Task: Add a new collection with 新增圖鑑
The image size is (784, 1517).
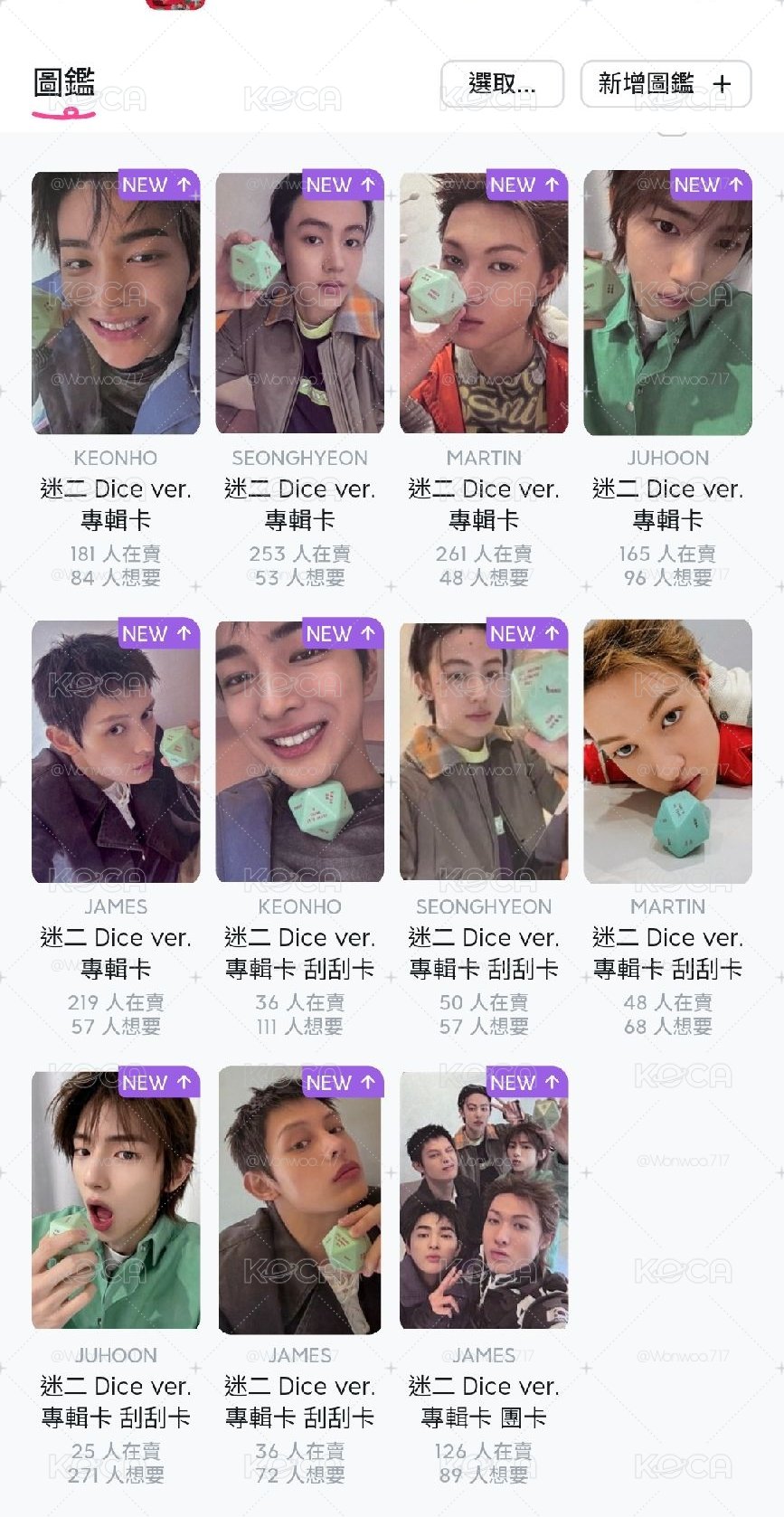Action: pos(666,84)
